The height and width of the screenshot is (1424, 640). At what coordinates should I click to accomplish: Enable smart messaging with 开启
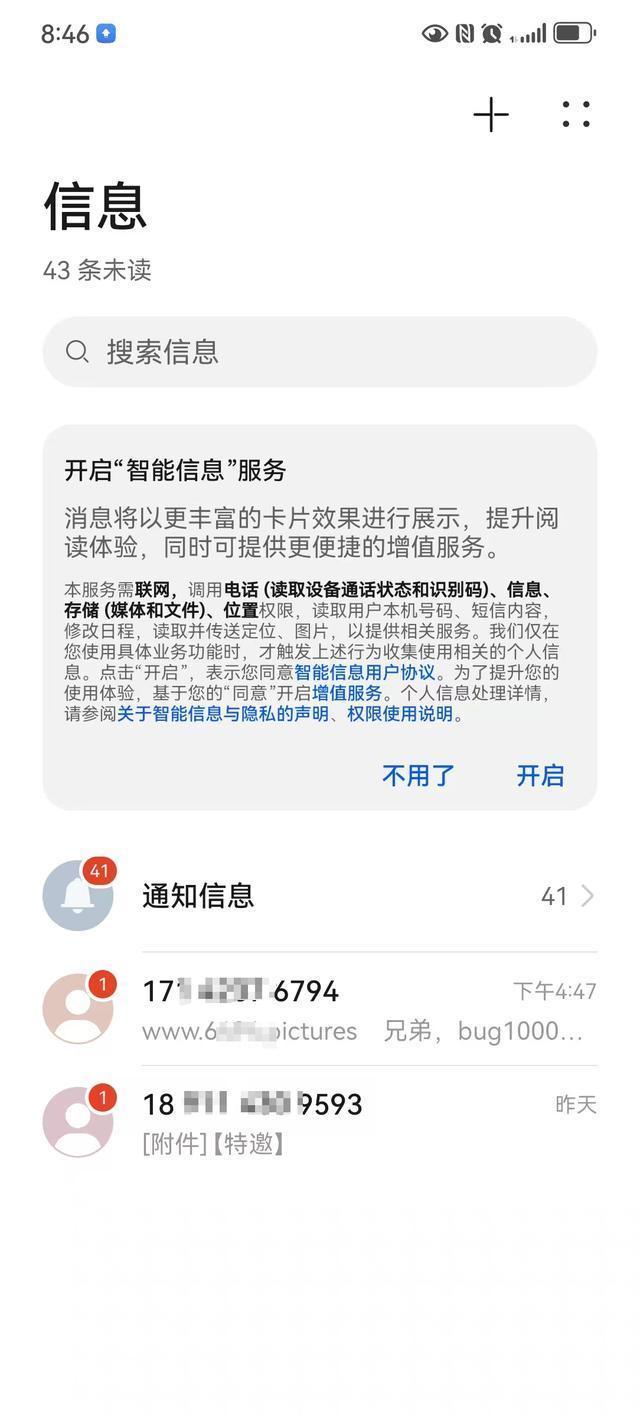click(540, 775)
